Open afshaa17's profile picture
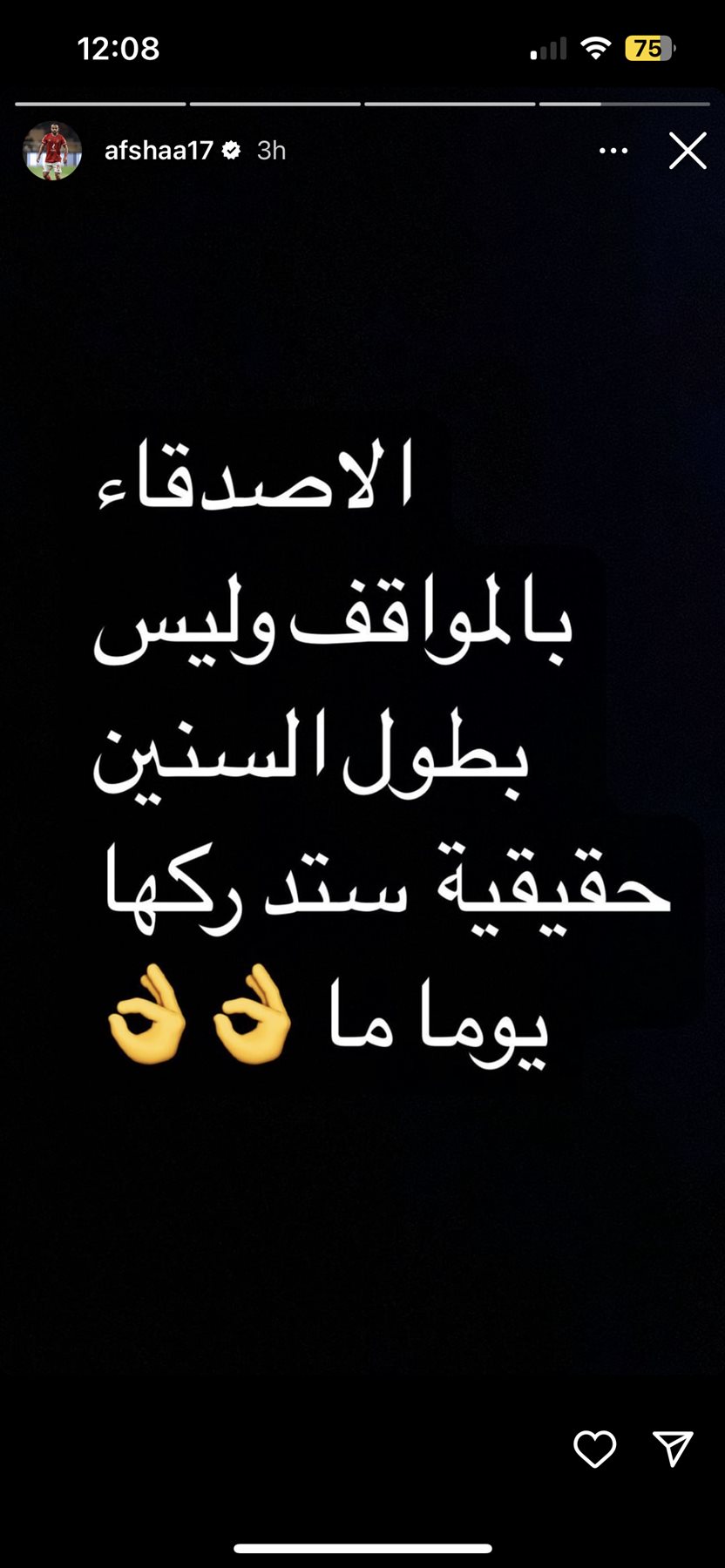Viewport: 725px width, 1568px height. coord(51,151)
